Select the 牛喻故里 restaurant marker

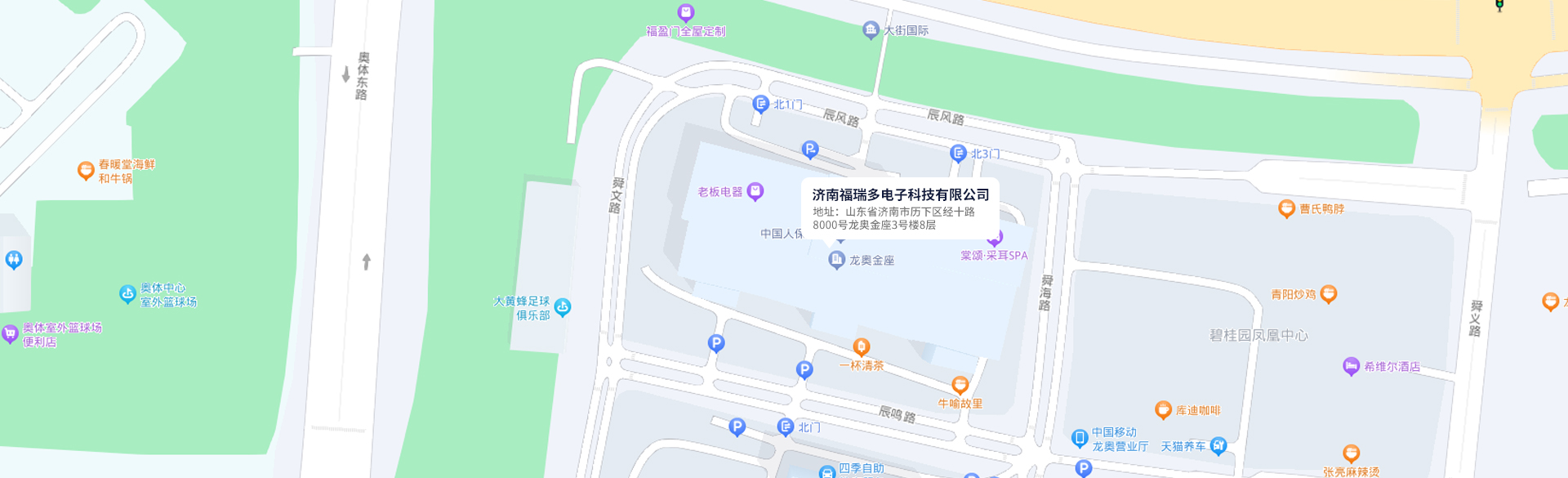[960, 385]
